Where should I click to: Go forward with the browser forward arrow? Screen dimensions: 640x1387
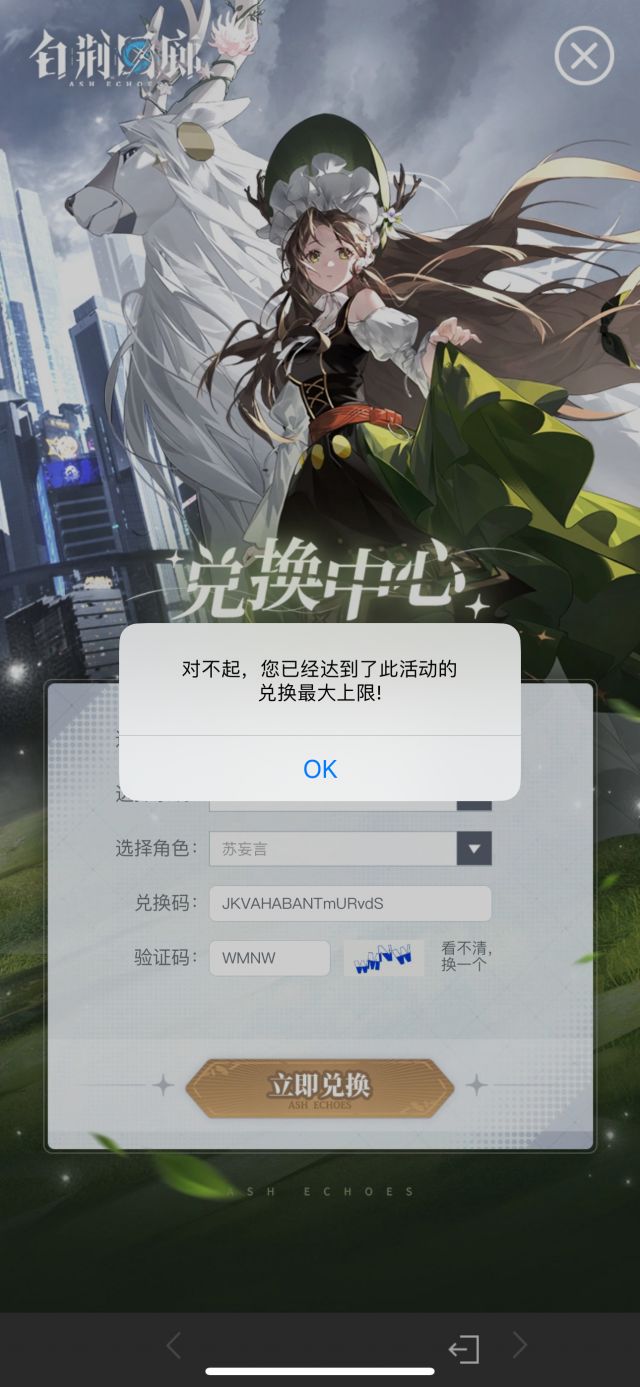[519, 1346]
